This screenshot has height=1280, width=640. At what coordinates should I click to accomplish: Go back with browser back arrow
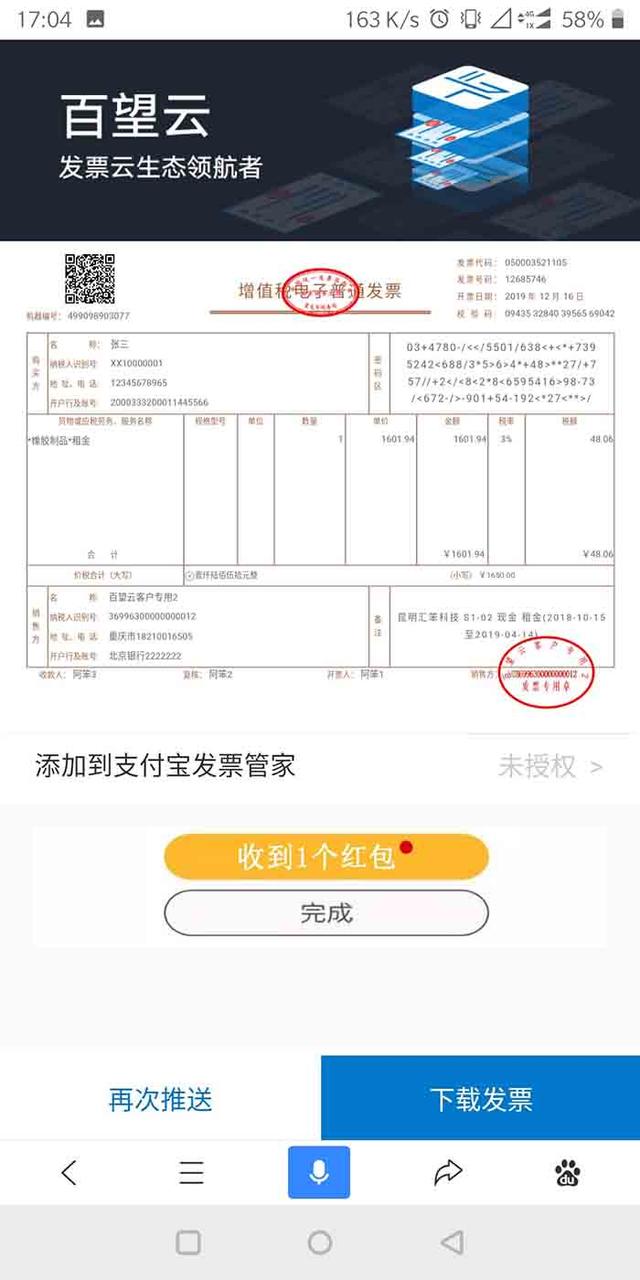pos(68,1172)
